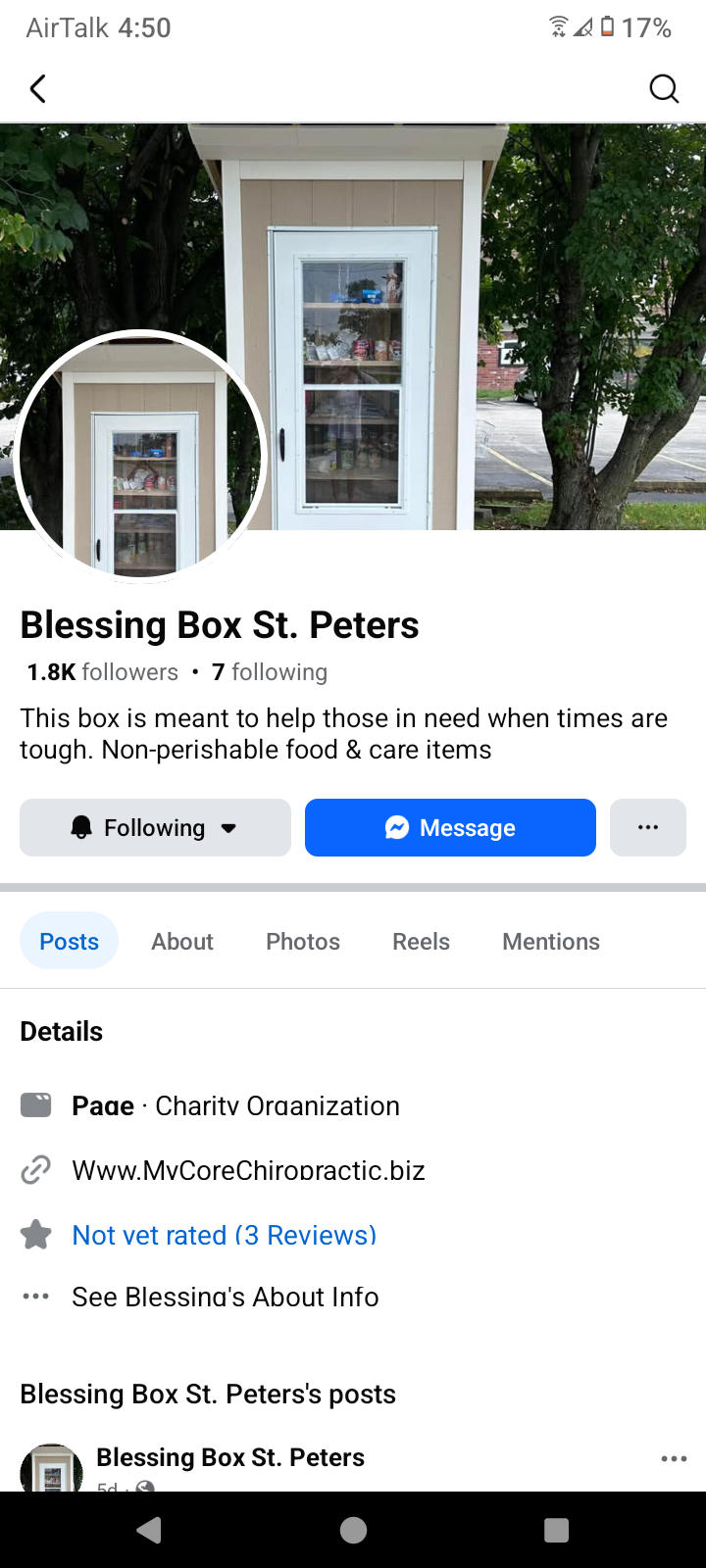View the 1.8K followers list
Image resolution: width=706 pixels, height=1568 pixels.
click(x=103, y=672)
